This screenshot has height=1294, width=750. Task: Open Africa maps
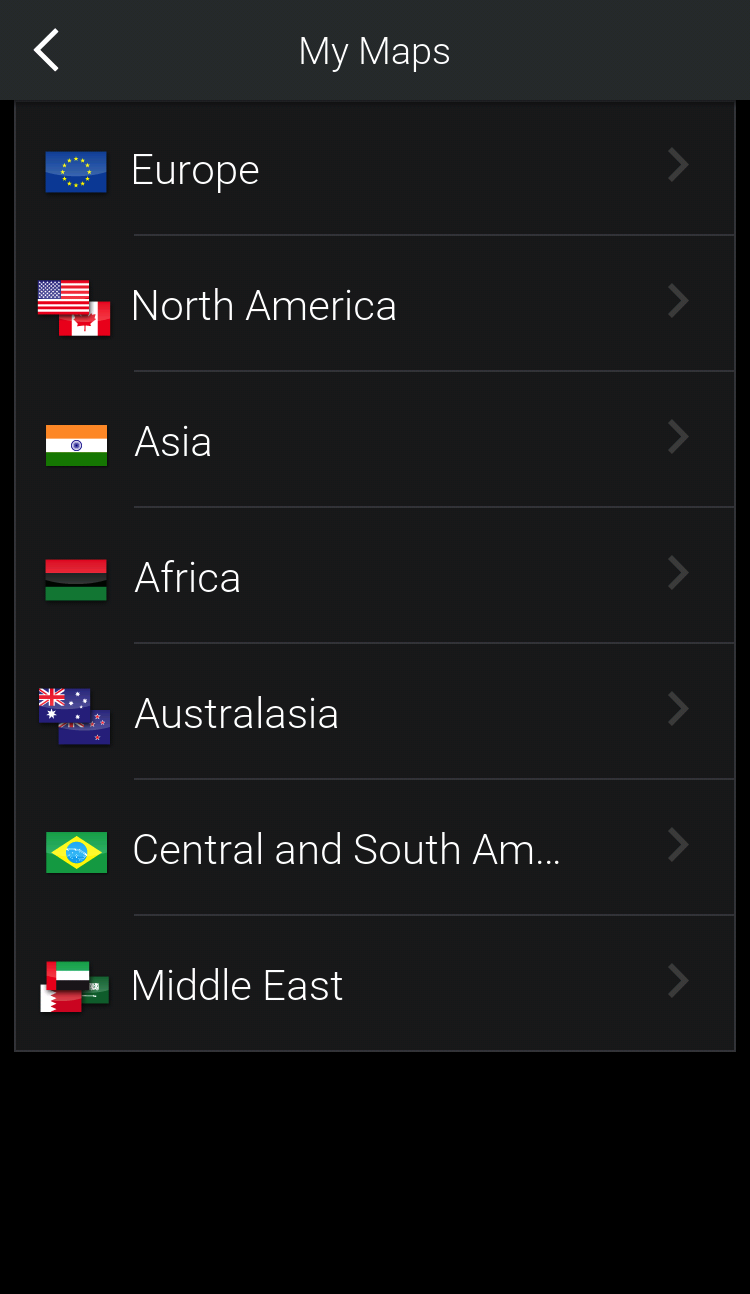[375, 576]
